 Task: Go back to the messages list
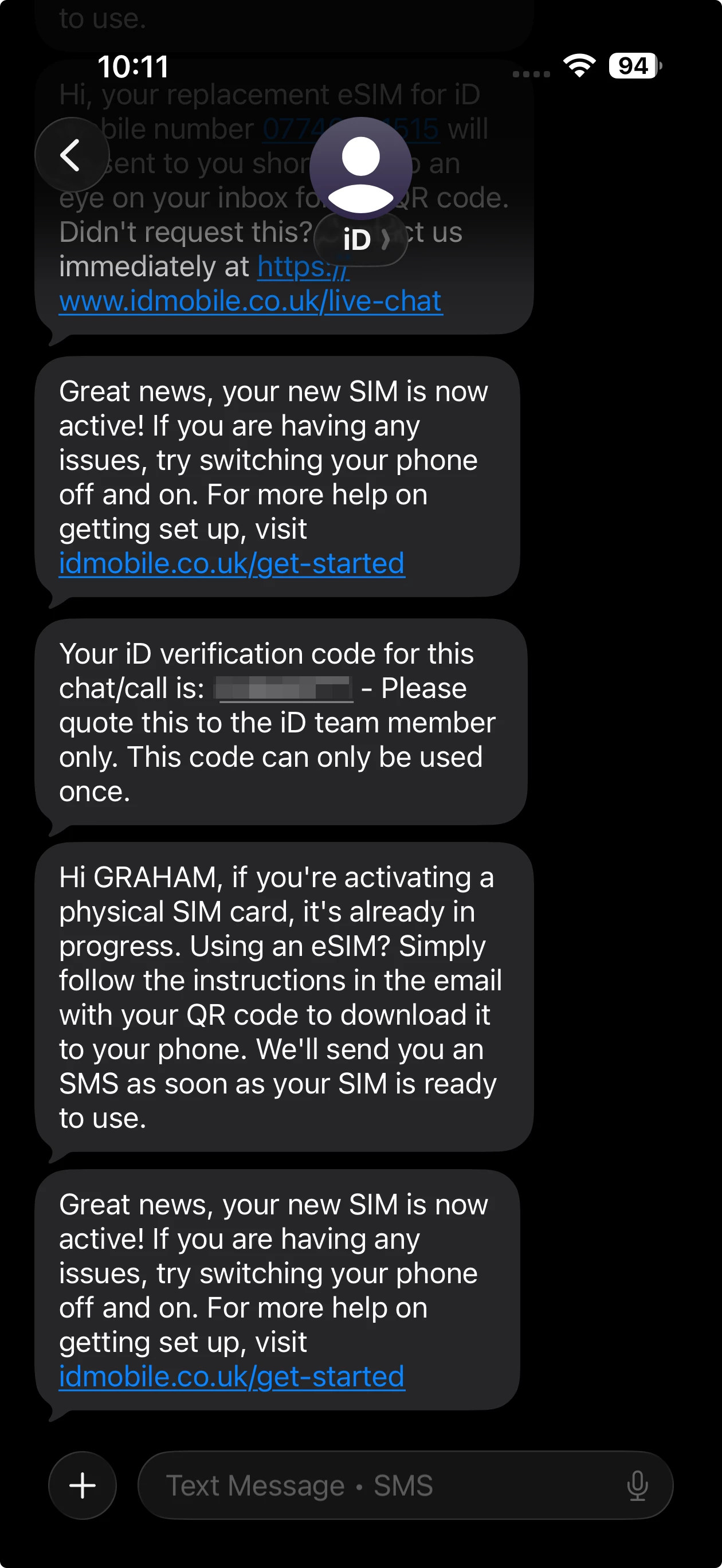coord(71,155)
